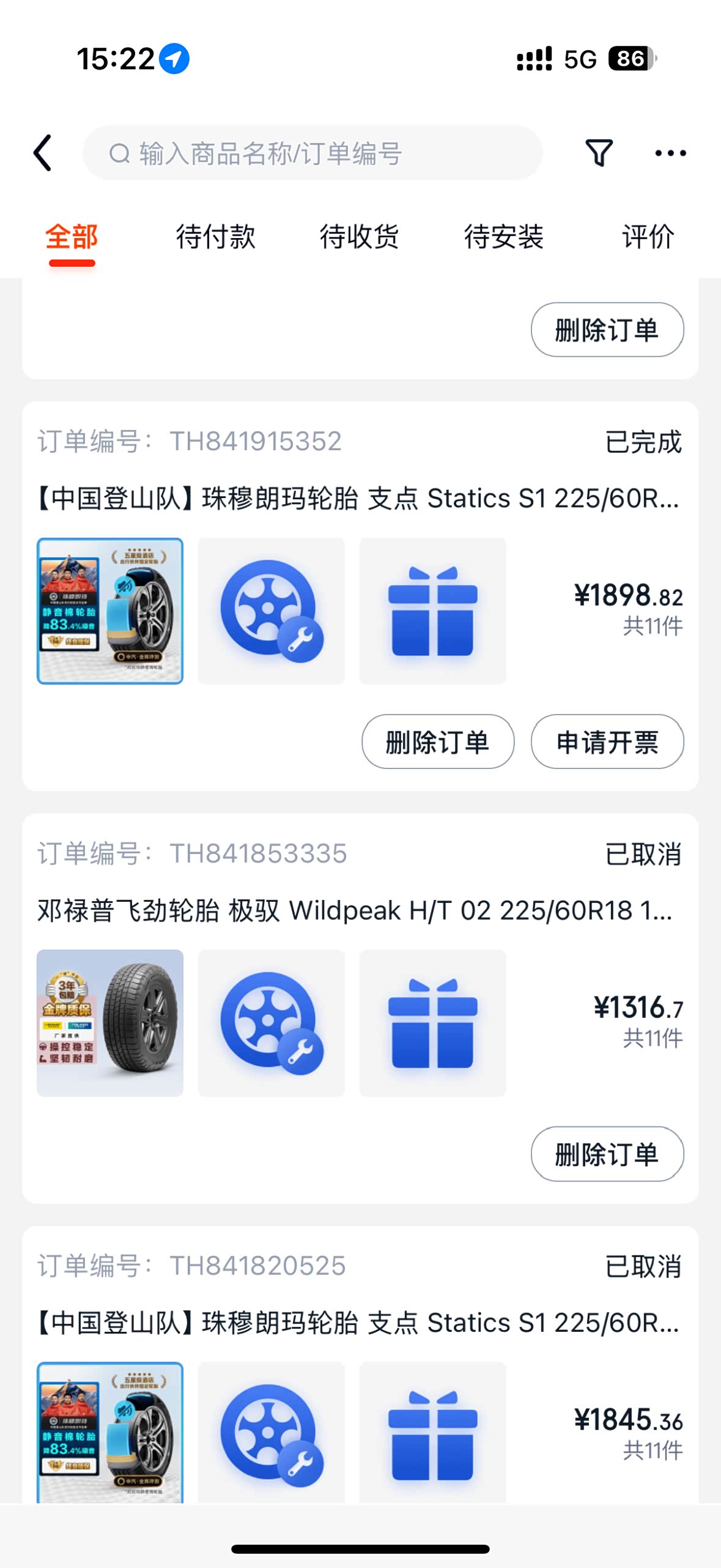Open the cancelled order TH841853335
This screenshot has height=1568, width=721.
pyautogui.click(x=355, y=911)
